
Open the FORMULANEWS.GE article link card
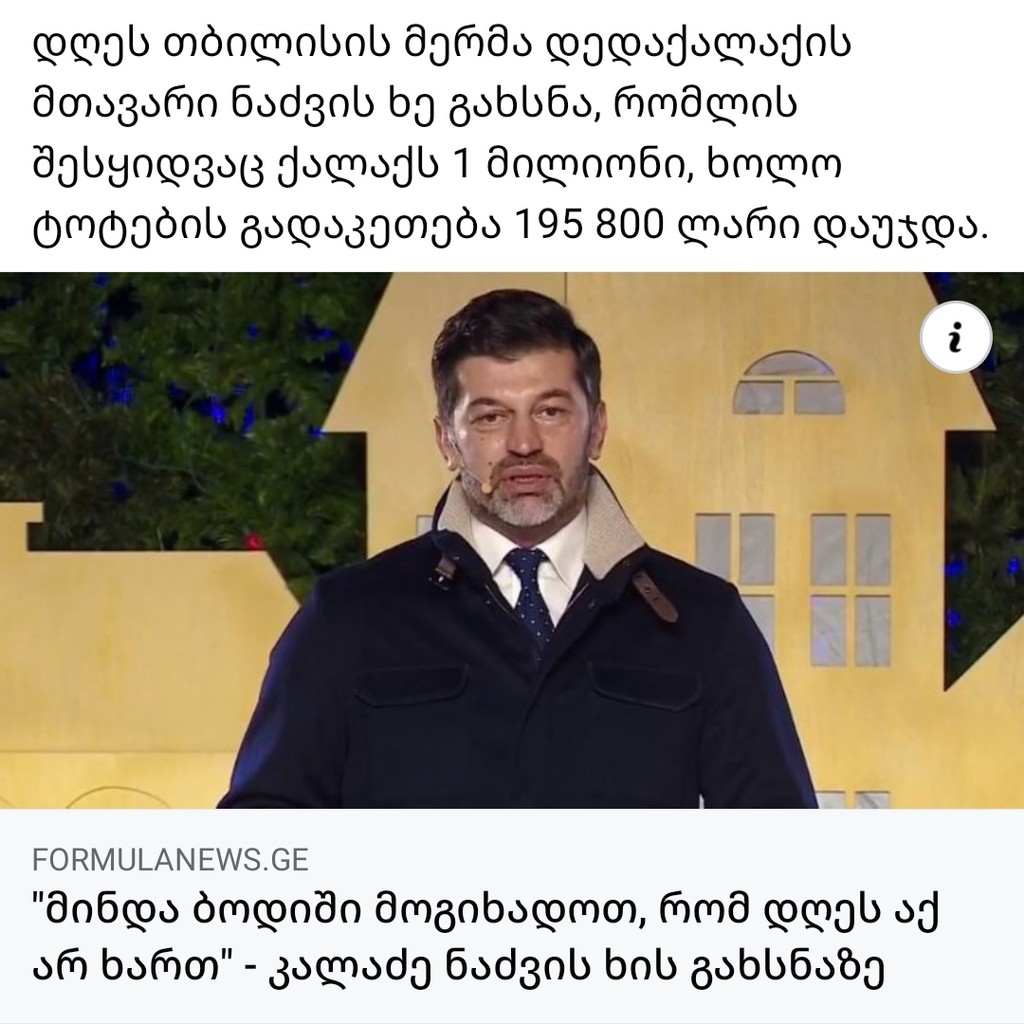tap(490, 915)
